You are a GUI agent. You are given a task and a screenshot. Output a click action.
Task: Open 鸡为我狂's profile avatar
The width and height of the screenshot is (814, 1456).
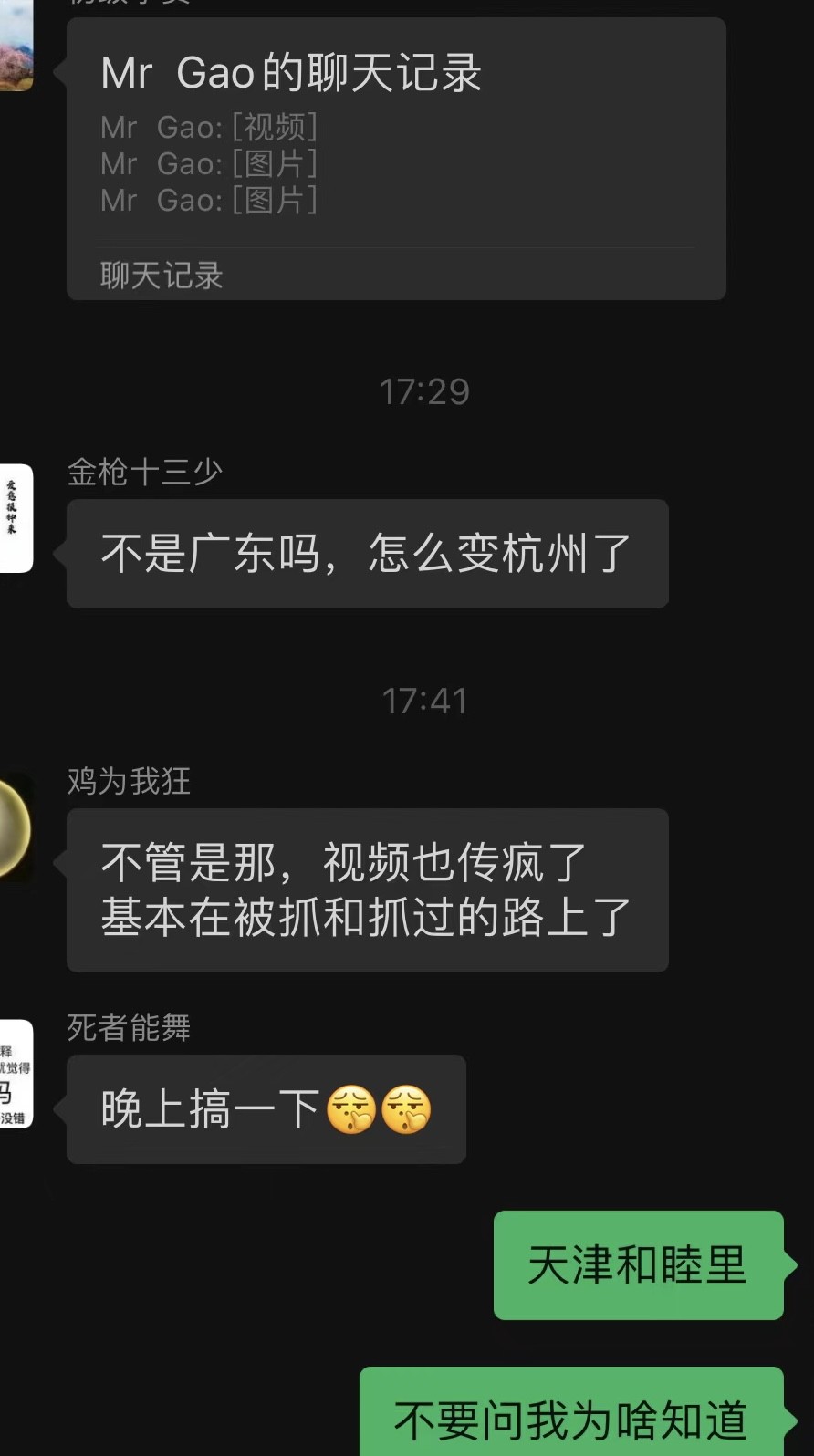16,827
